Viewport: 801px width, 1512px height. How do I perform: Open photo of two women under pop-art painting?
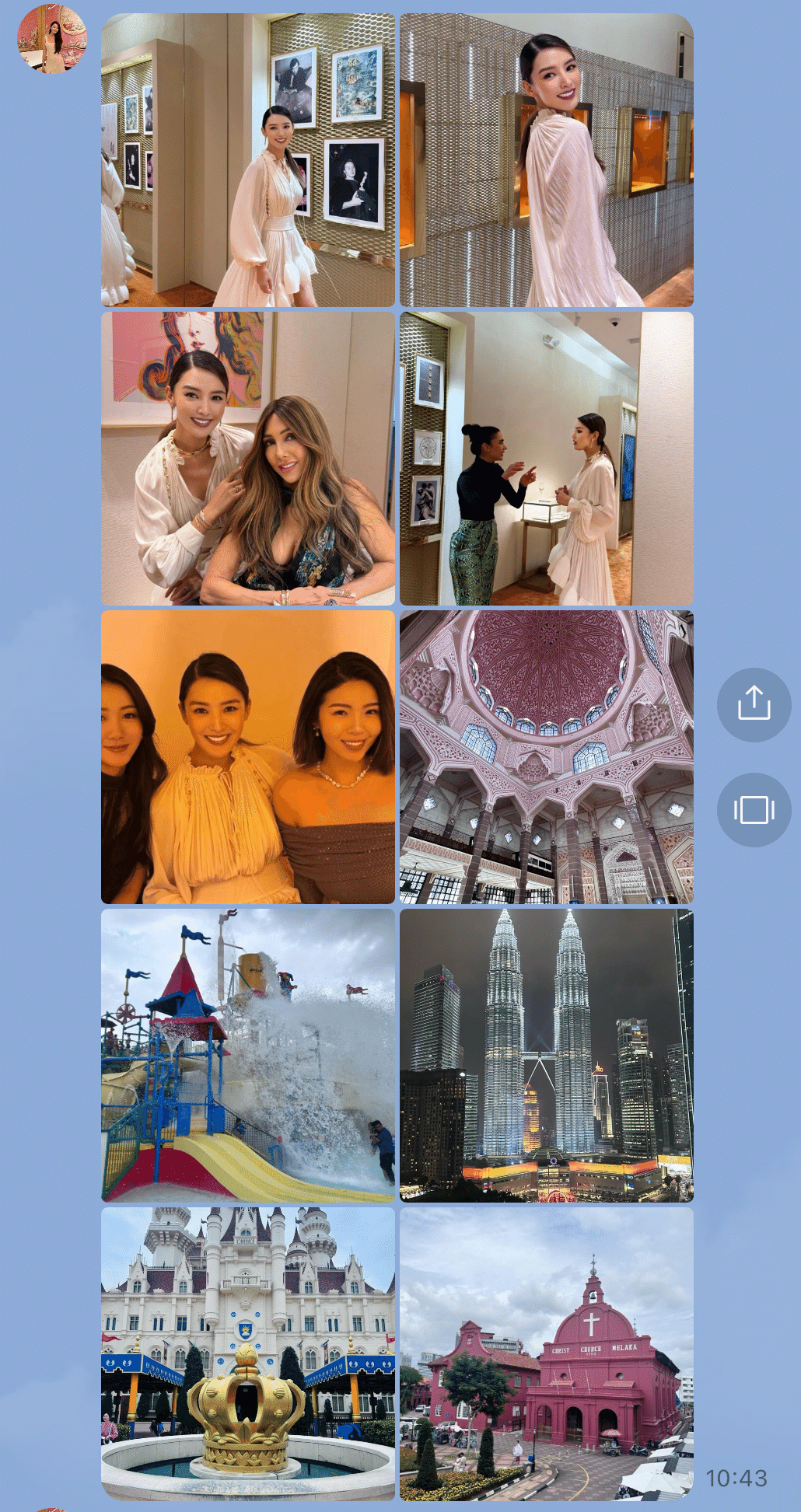point(247,459)
